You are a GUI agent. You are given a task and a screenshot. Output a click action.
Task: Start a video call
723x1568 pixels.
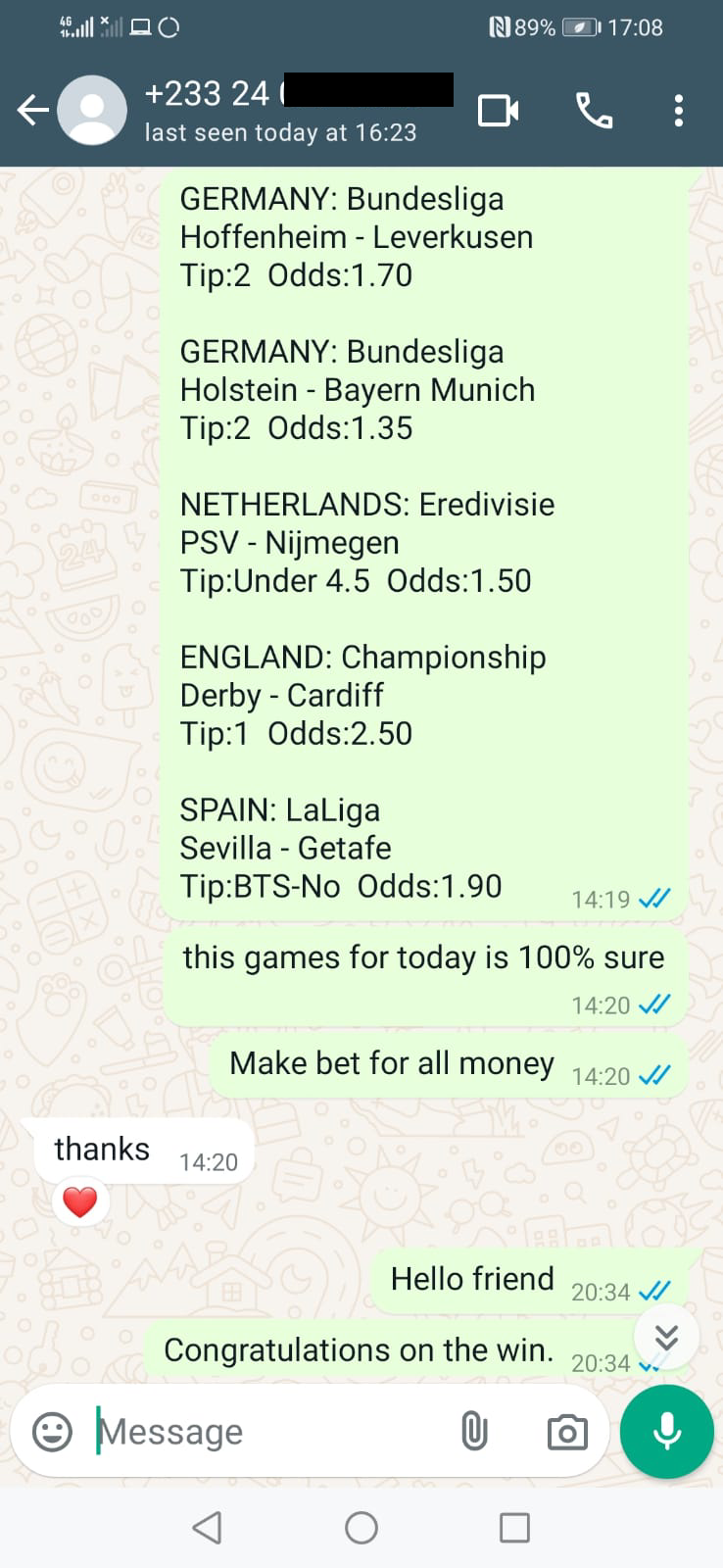pos(499,111)
